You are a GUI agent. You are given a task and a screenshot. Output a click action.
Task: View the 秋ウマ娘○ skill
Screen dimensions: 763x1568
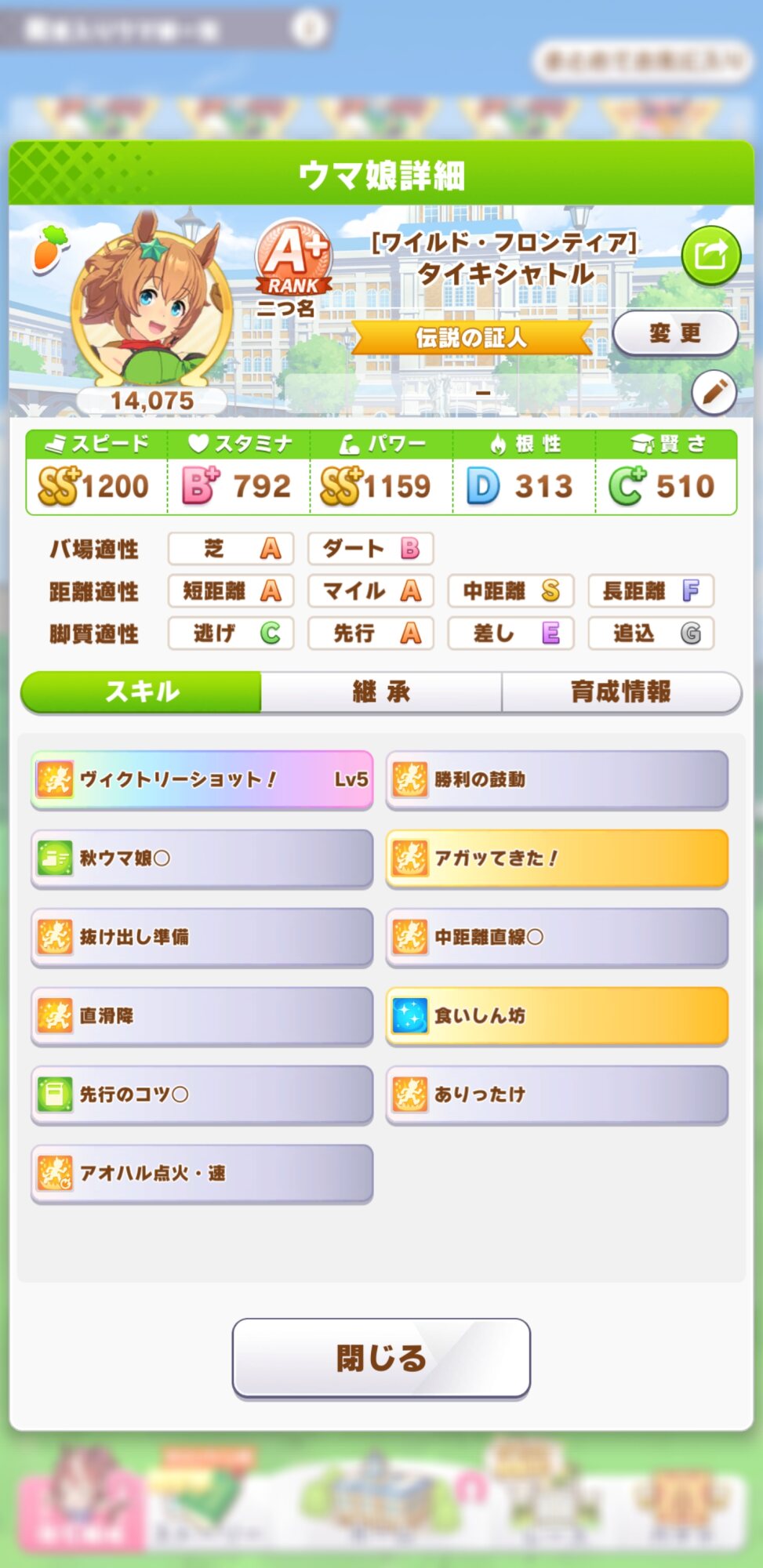(x=202, y=858)
